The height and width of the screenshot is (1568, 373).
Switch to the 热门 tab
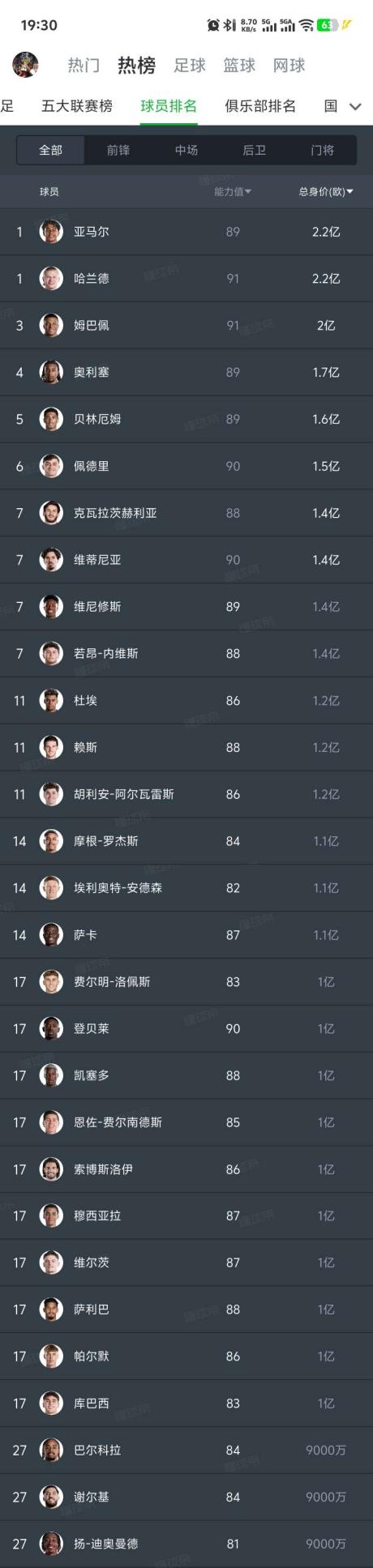[84, 66]
